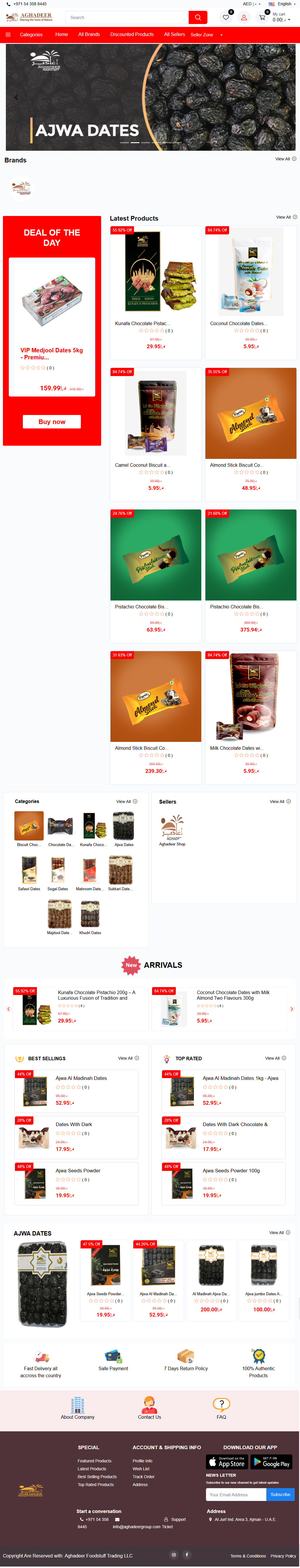This screenshot has width=300, height=1568.
Task: Open Coconut Chocolate Dates product card
Action: [250, 280]
